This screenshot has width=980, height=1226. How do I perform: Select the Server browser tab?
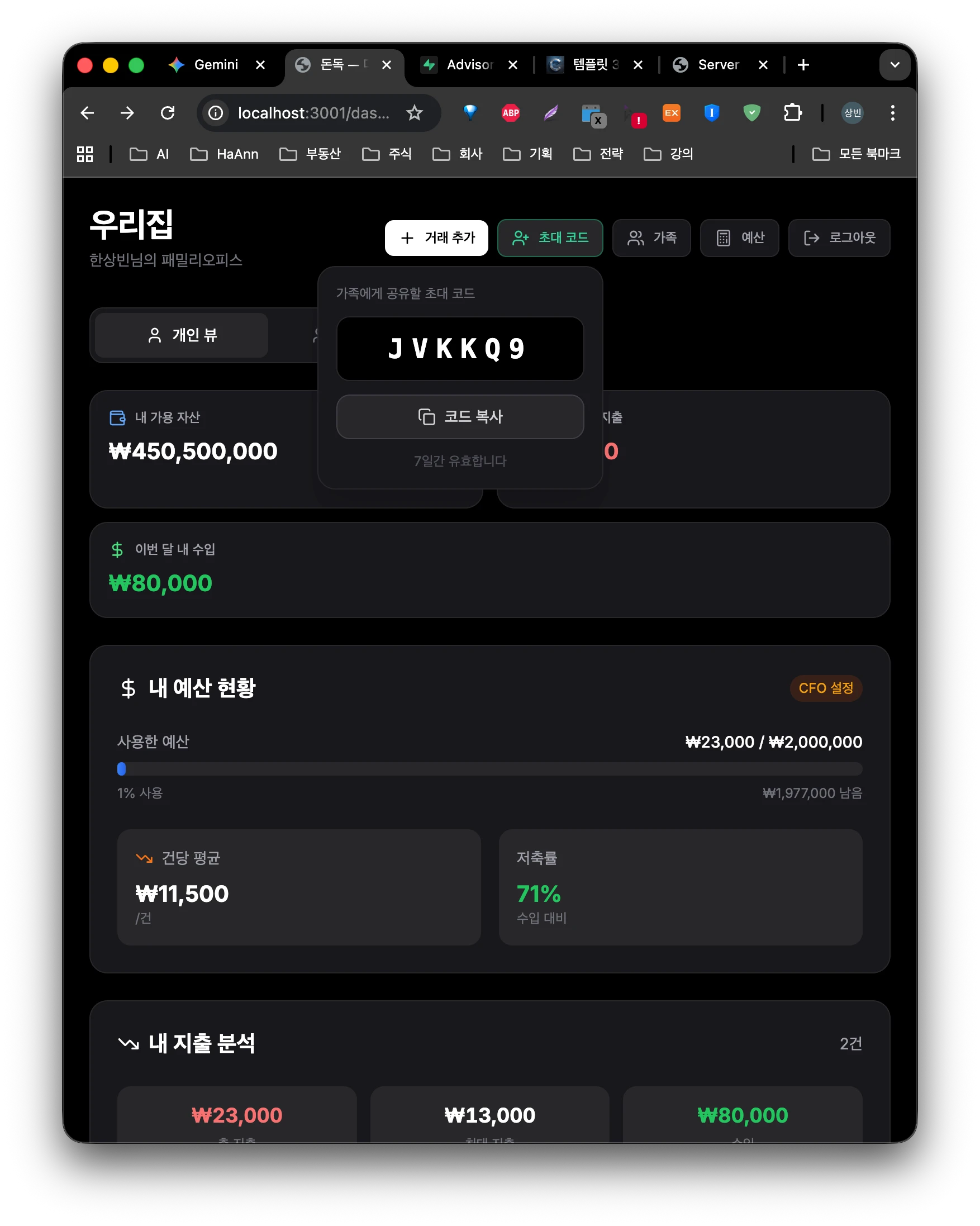tap(719, 65)
